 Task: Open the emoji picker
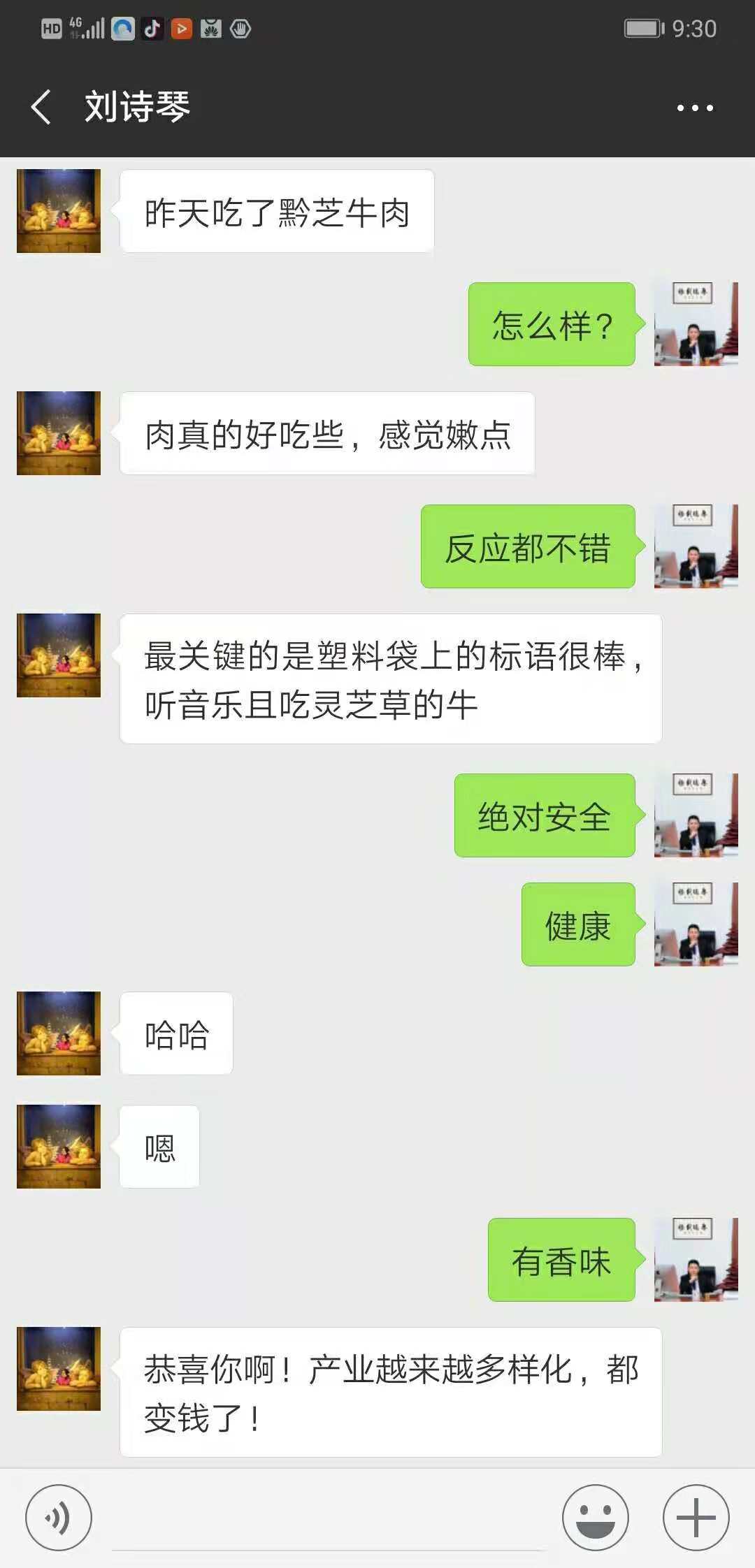tap(596, 1518)
